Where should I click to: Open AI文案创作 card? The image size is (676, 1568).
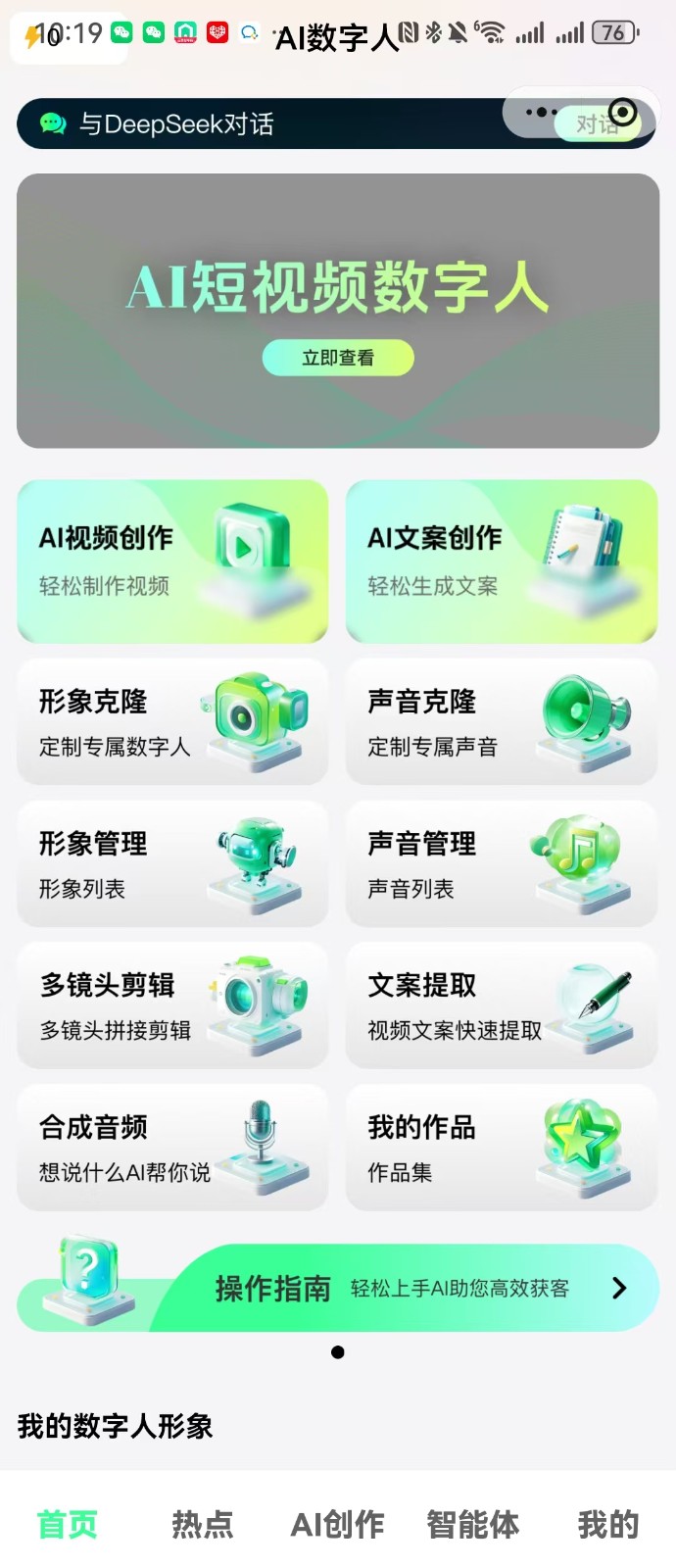tap(502, 562)
